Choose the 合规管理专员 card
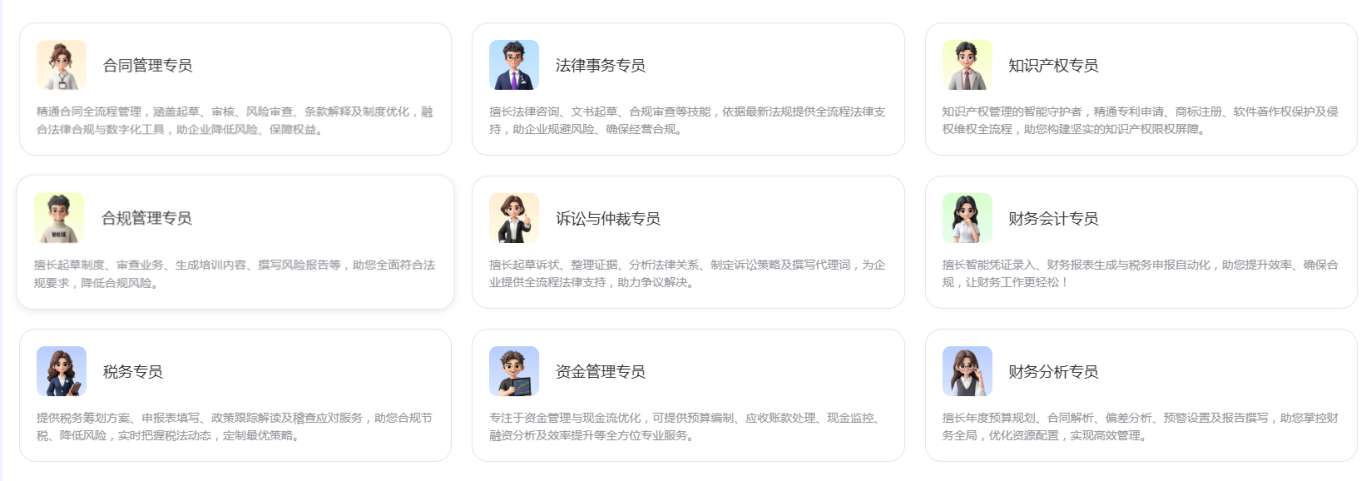 coord(235,242)
